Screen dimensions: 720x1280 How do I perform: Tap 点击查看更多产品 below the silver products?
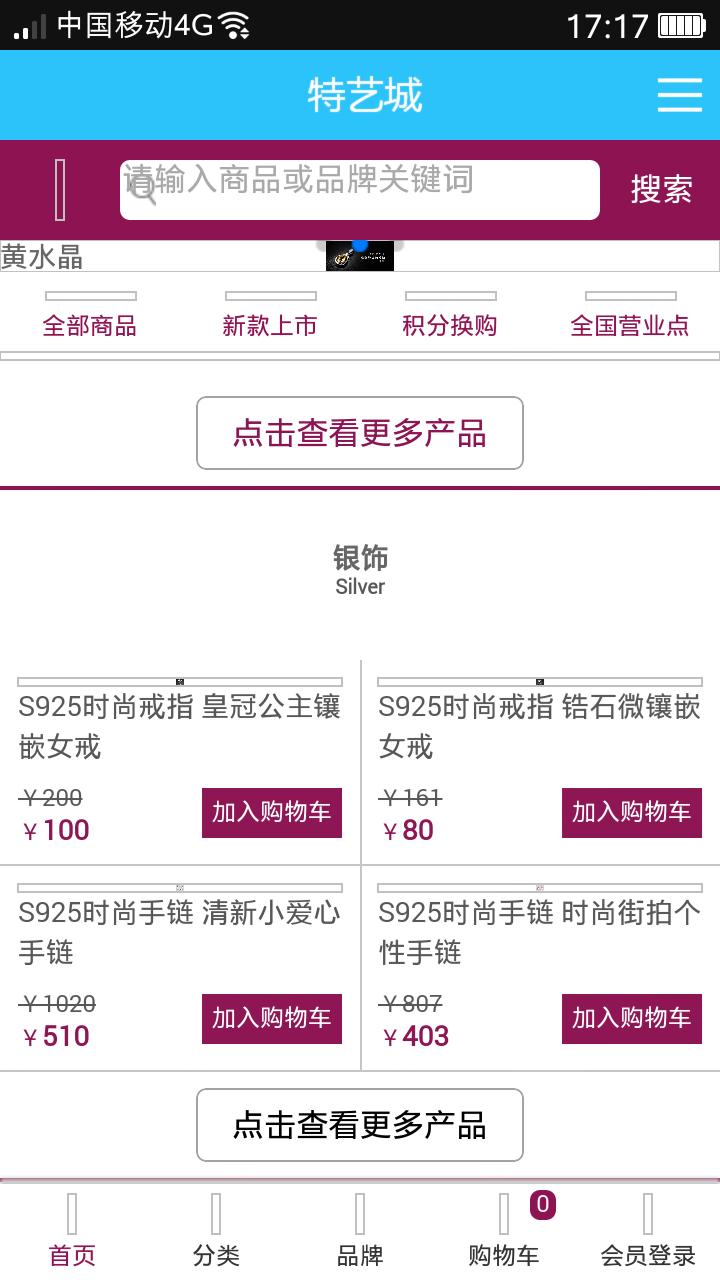point(360,1125)
